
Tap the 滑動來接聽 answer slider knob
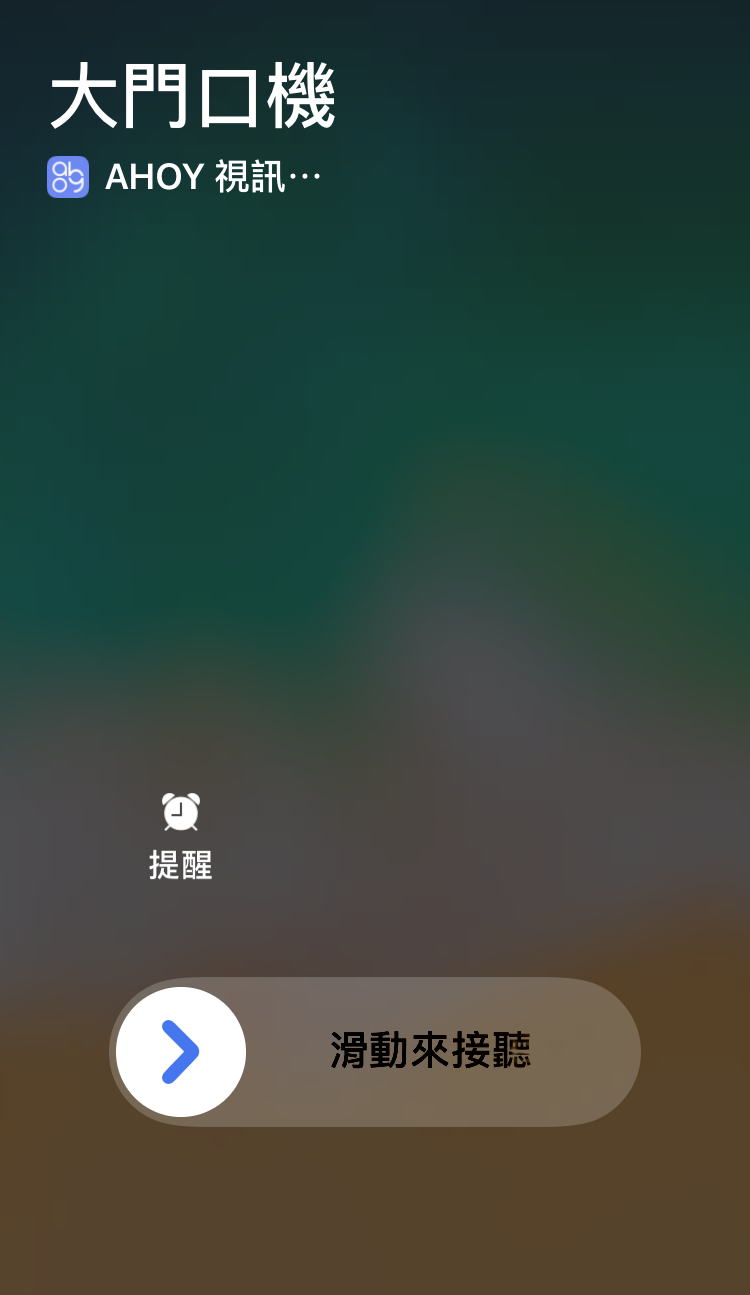[181, 1052]
